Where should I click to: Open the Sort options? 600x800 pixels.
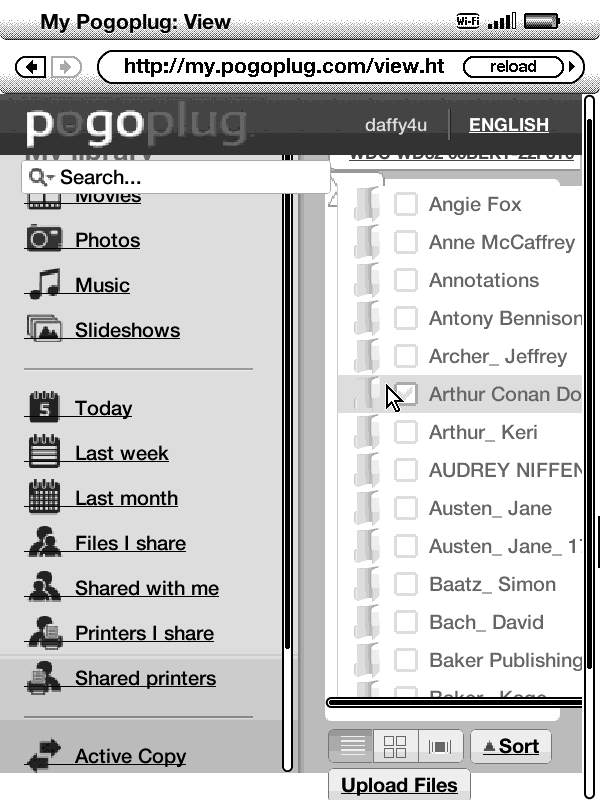[510, 746]
